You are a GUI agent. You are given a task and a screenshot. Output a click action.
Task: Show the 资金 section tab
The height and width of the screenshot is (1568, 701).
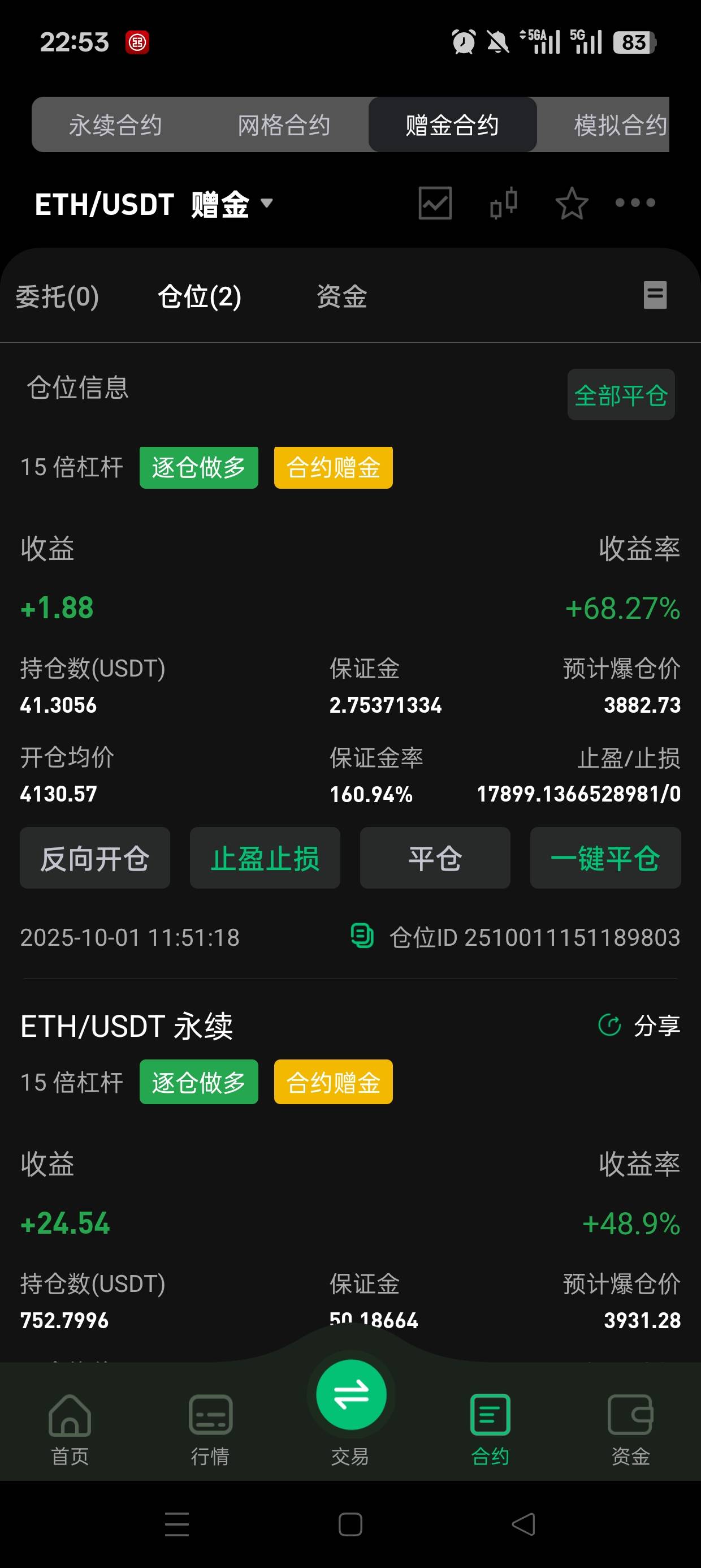tap(341, 297)
